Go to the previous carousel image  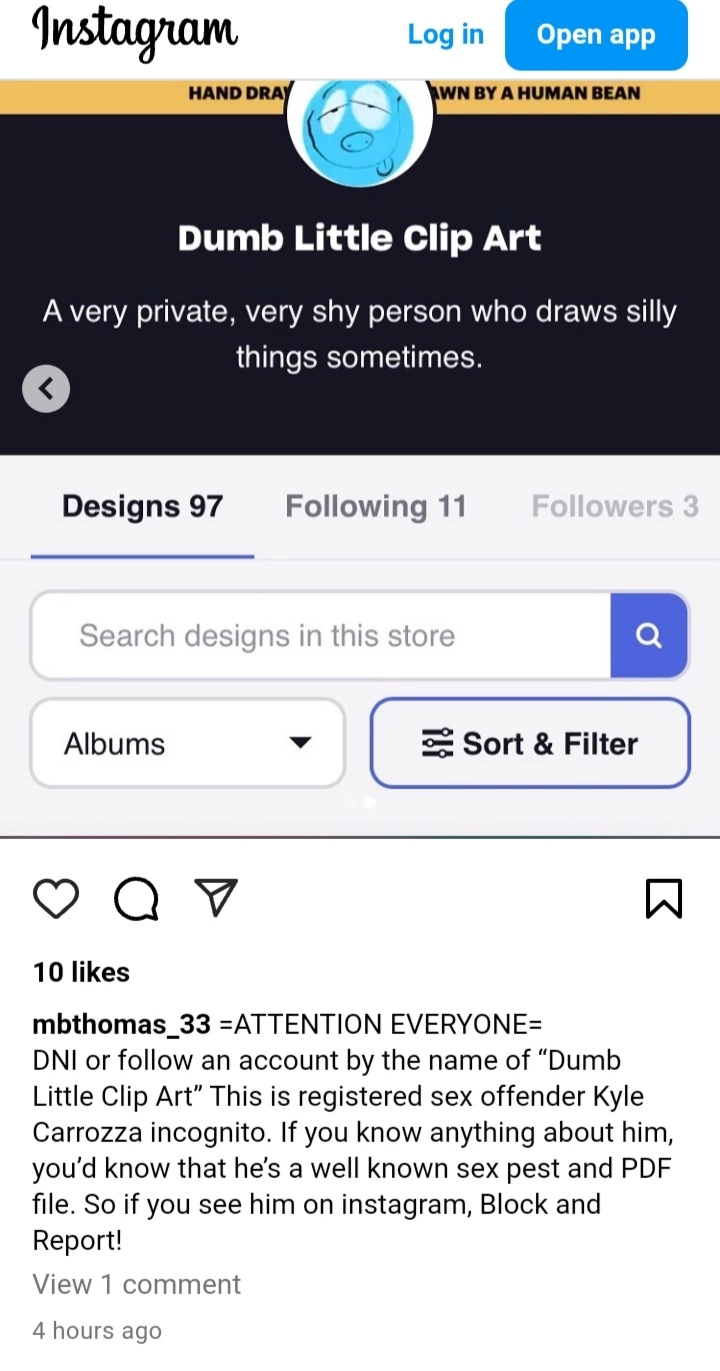(x=46, y=388)
